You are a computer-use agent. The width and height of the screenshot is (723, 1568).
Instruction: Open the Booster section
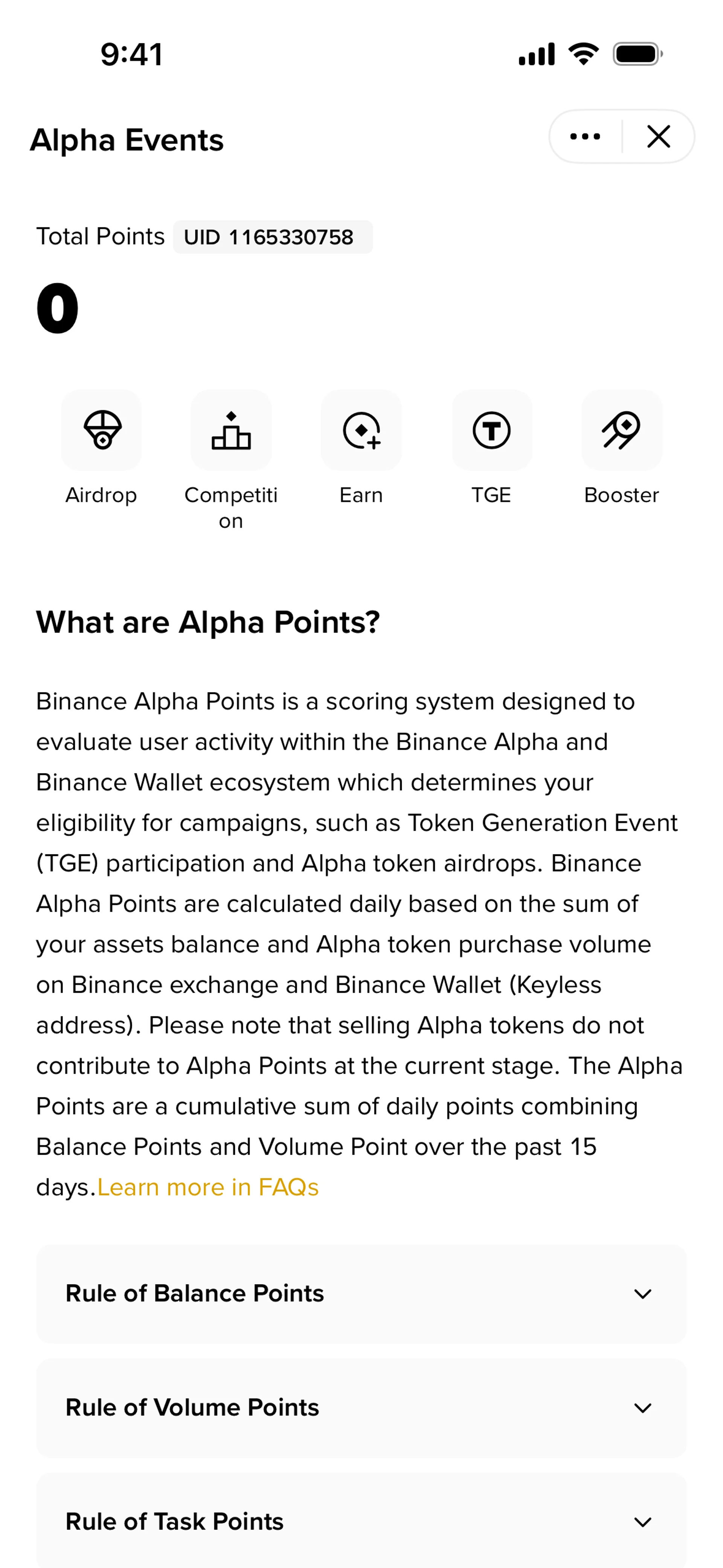[x=621, y=430]
